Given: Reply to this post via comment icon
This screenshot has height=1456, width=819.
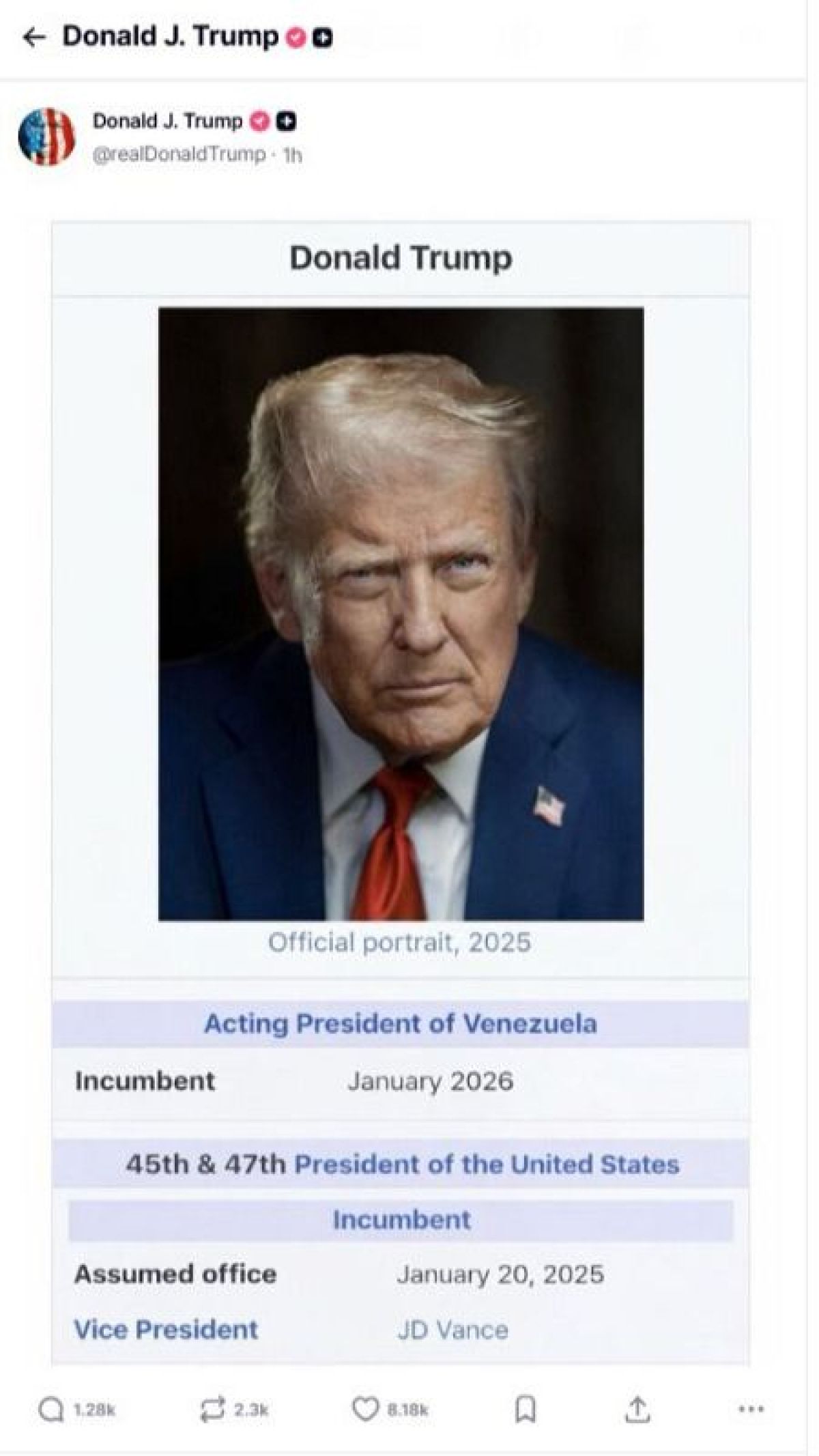Looking at the screenshot, I should click(x=52, y=1410).
